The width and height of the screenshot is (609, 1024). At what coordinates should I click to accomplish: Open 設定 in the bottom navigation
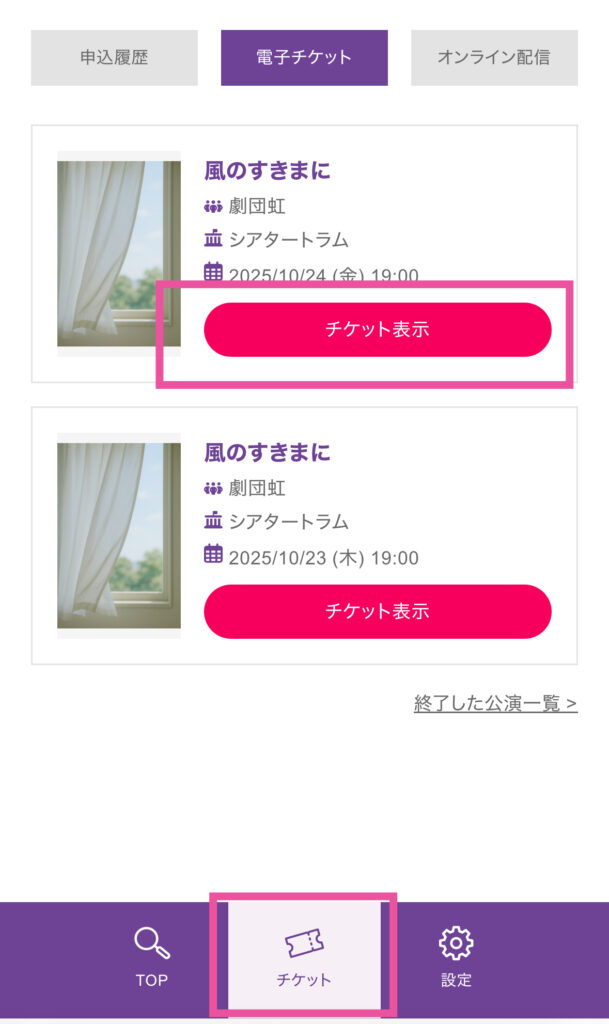[x=456, y=957]
